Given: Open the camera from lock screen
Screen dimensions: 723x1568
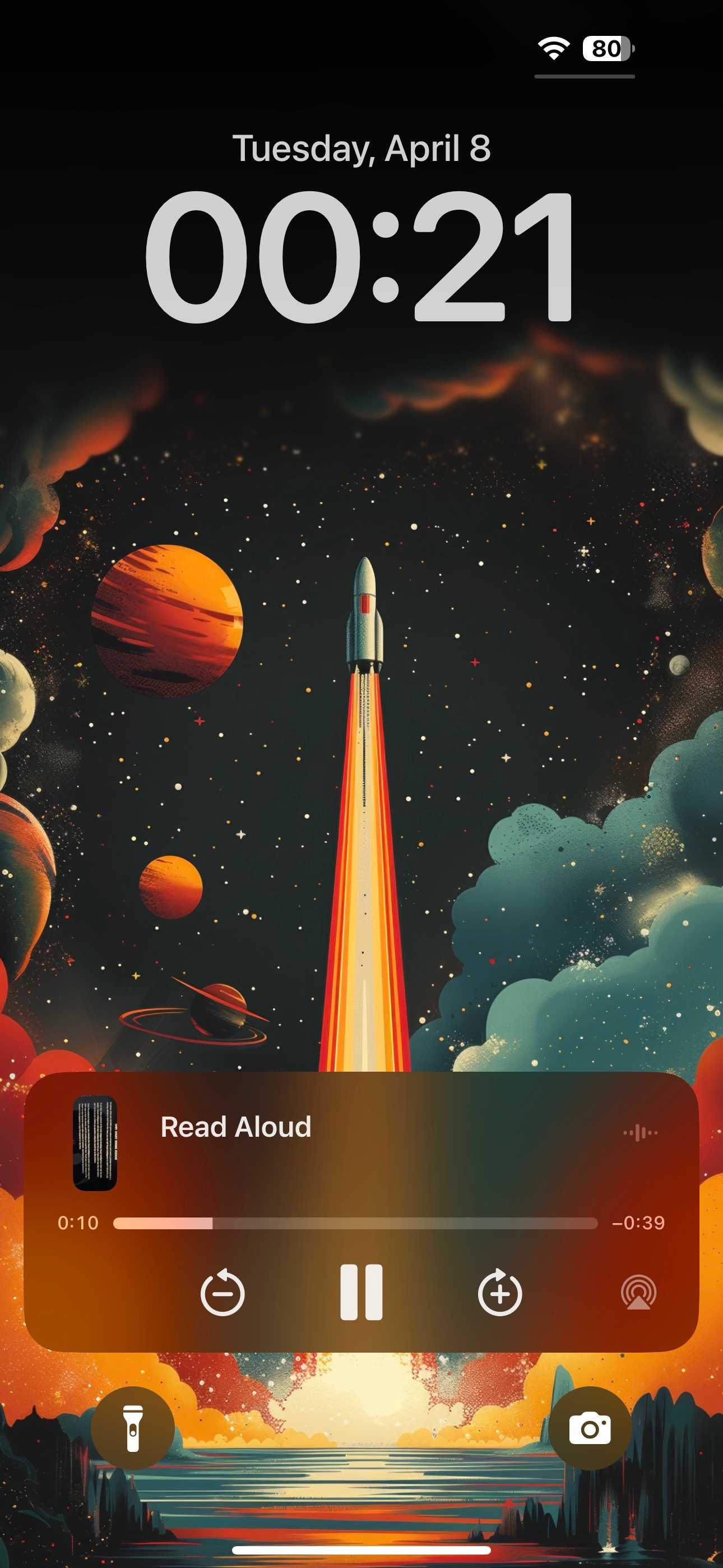Looking at the screenshot, I should click(x=589, y=1428).
